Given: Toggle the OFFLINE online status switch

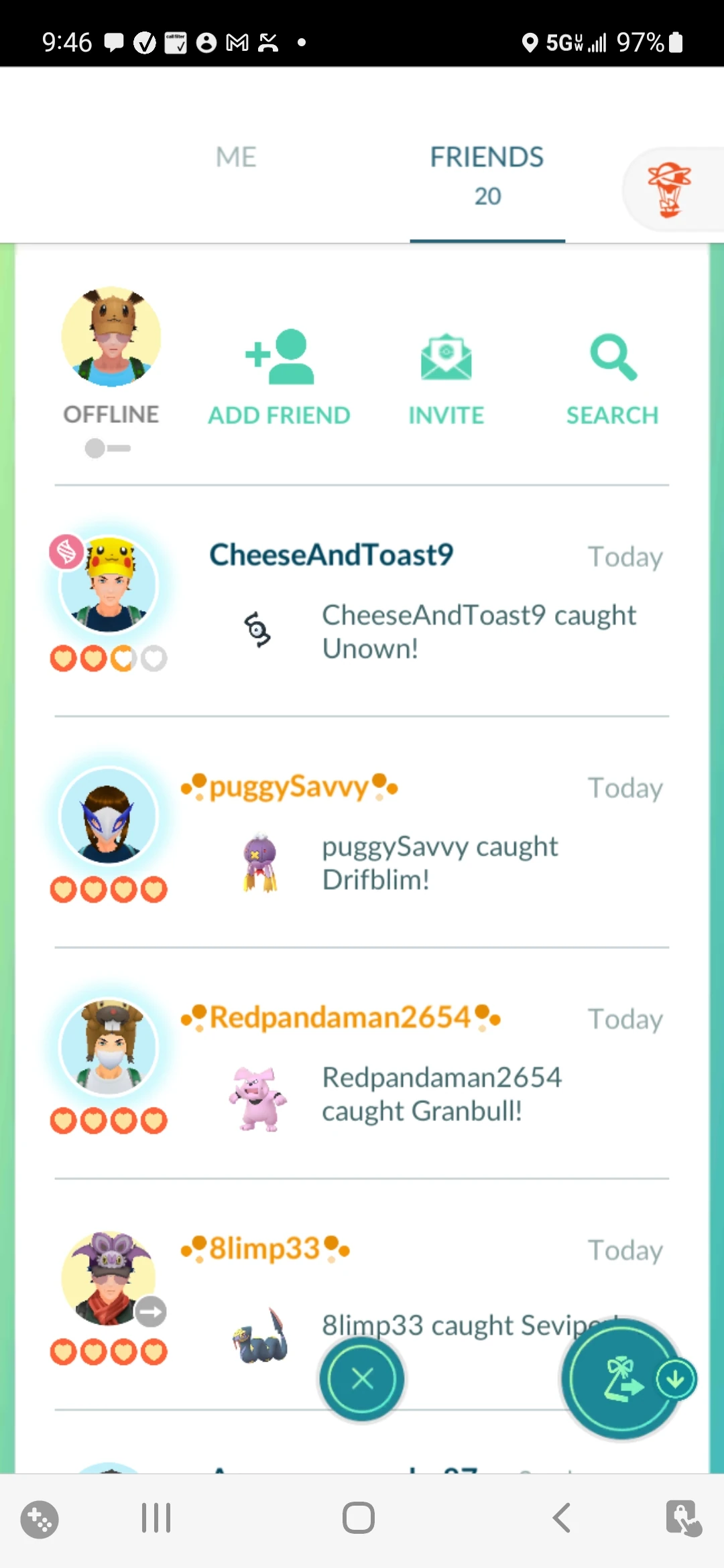Looking at the screenshot, I should click(x=108, y=448).
